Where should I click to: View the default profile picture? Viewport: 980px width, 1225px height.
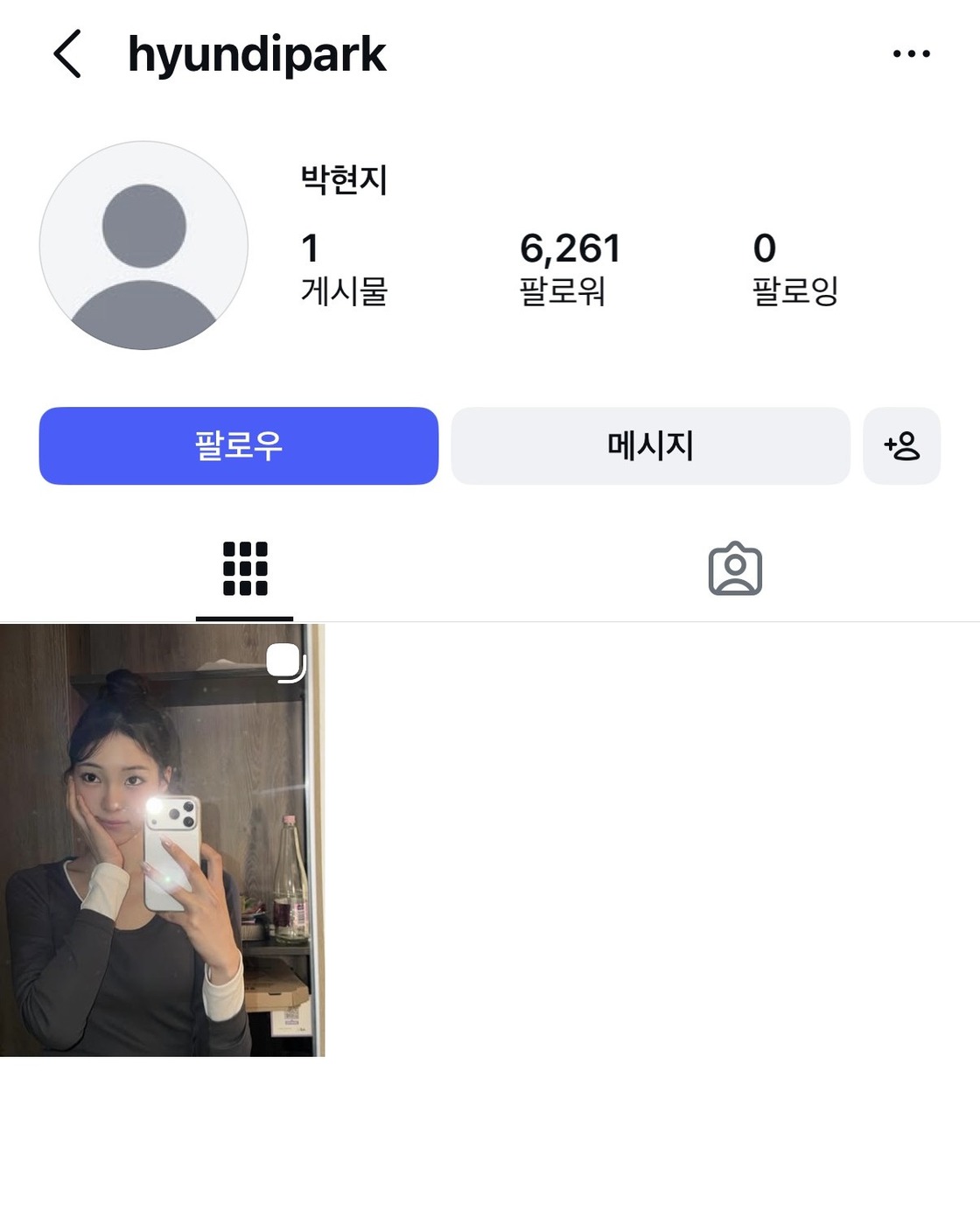[143, 245]
